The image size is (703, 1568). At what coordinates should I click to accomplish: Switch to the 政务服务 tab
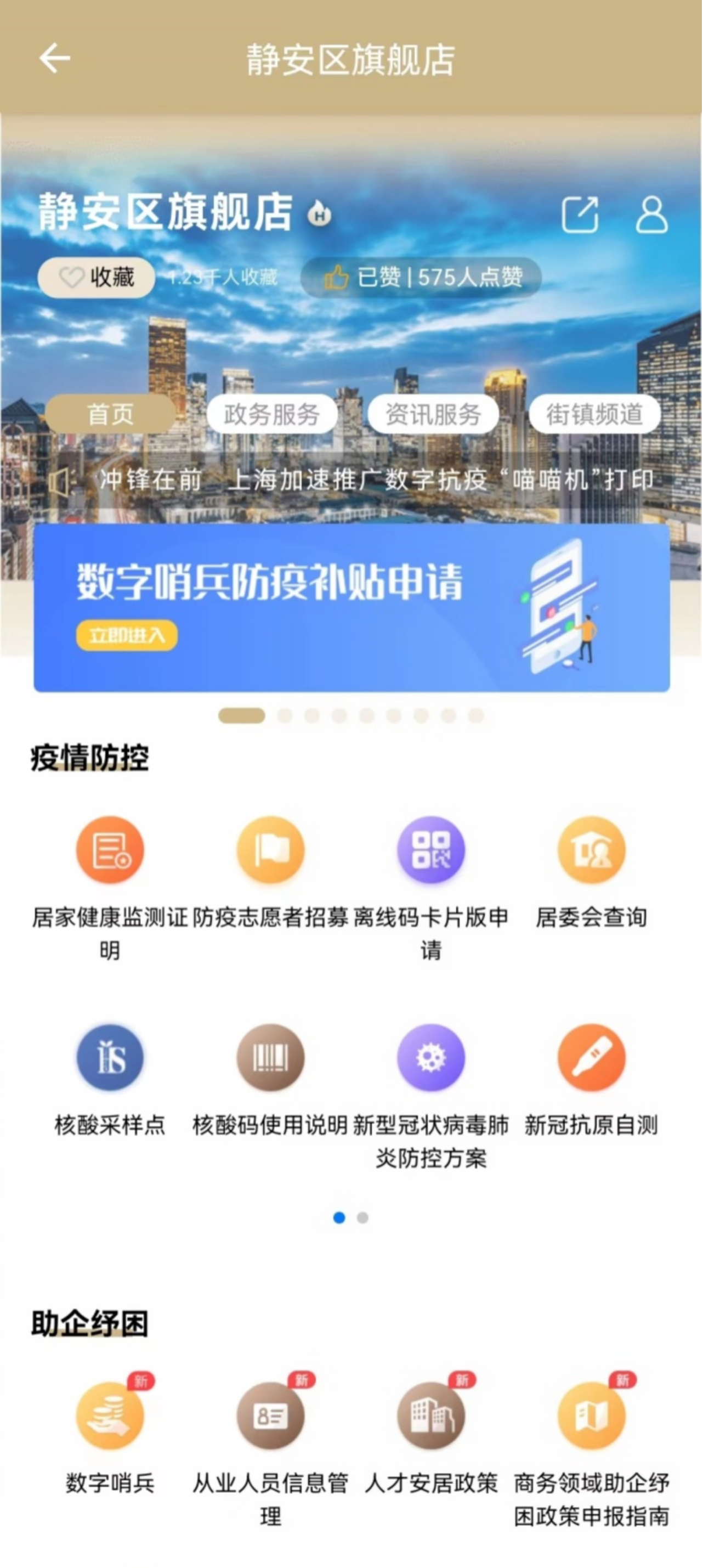pyautogui.click(x=272, y=413)
